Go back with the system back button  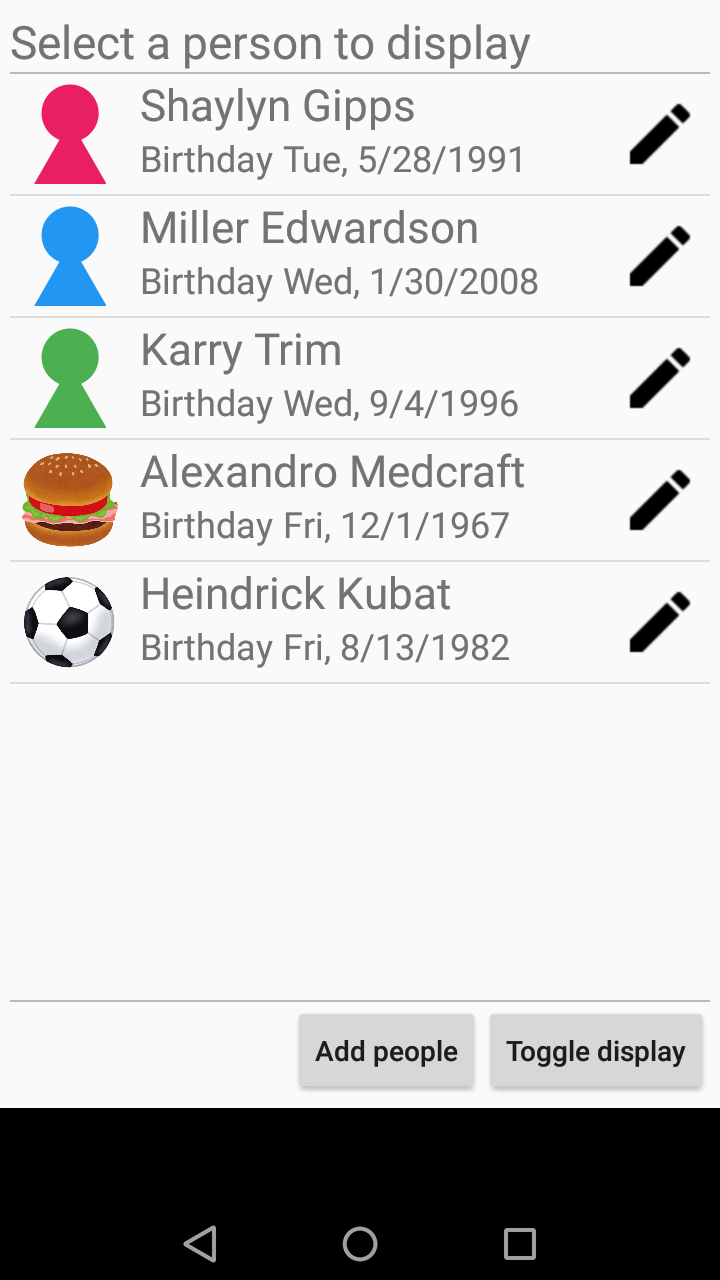coord(200,1244)
